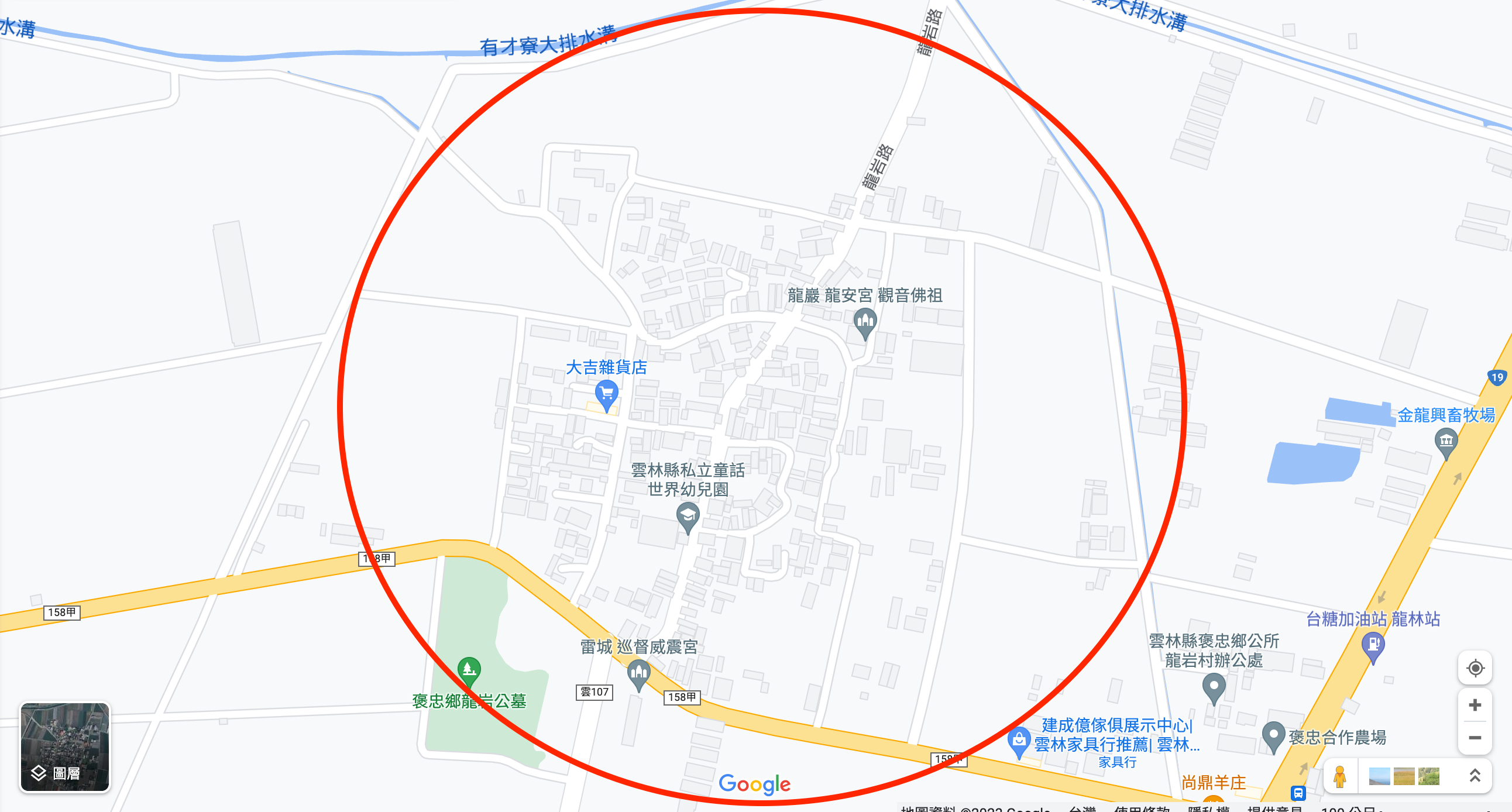The height and width of the screenshot is (812, 1512).
Task: Tap the 褒忠合作農場 marker
Action: point(1273,735)
